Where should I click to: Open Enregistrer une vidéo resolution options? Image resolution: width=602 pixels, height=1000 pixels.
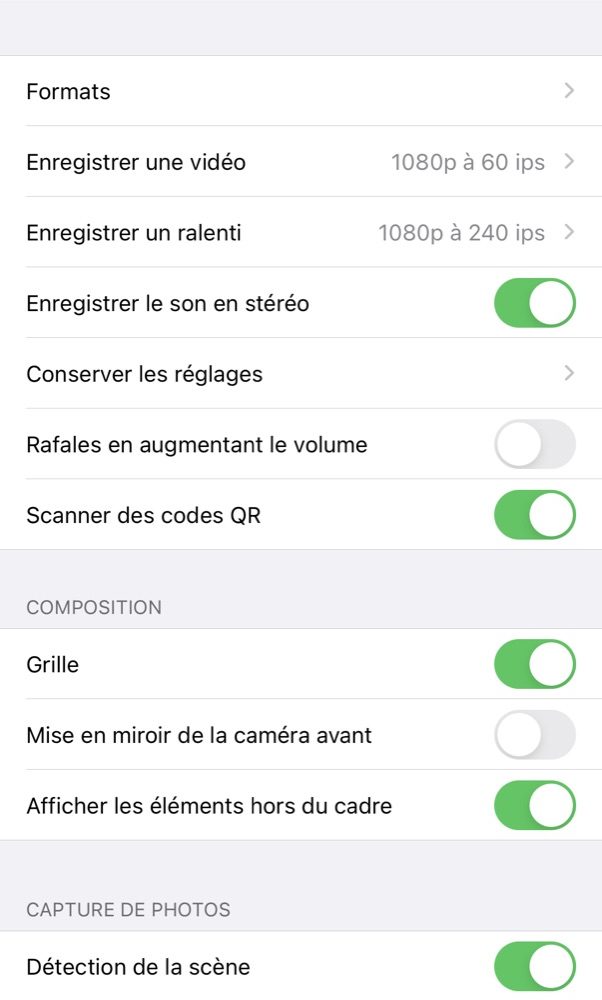(x=301, y=162)
